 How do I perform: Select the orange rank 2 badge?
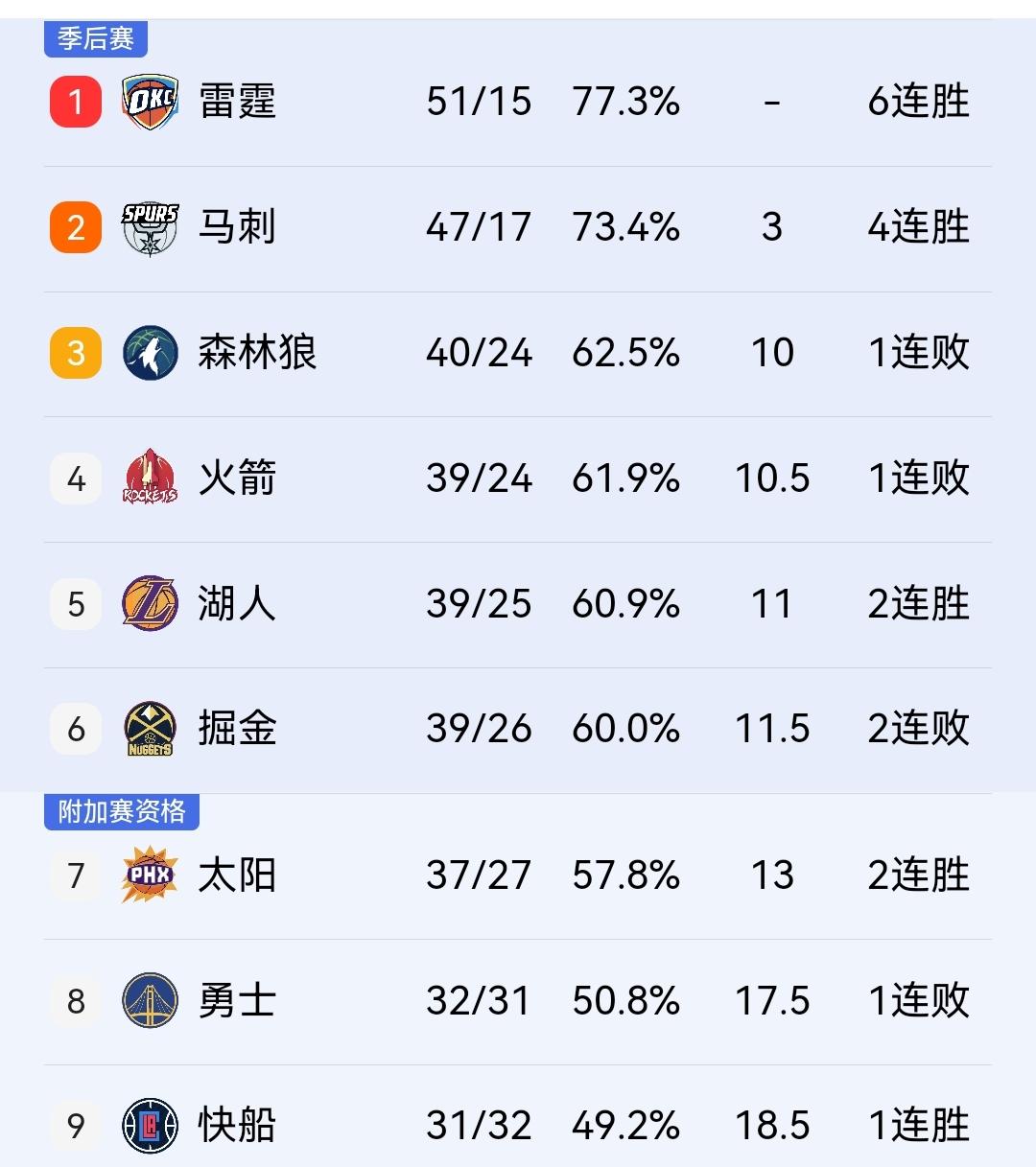tap(74, 226)
